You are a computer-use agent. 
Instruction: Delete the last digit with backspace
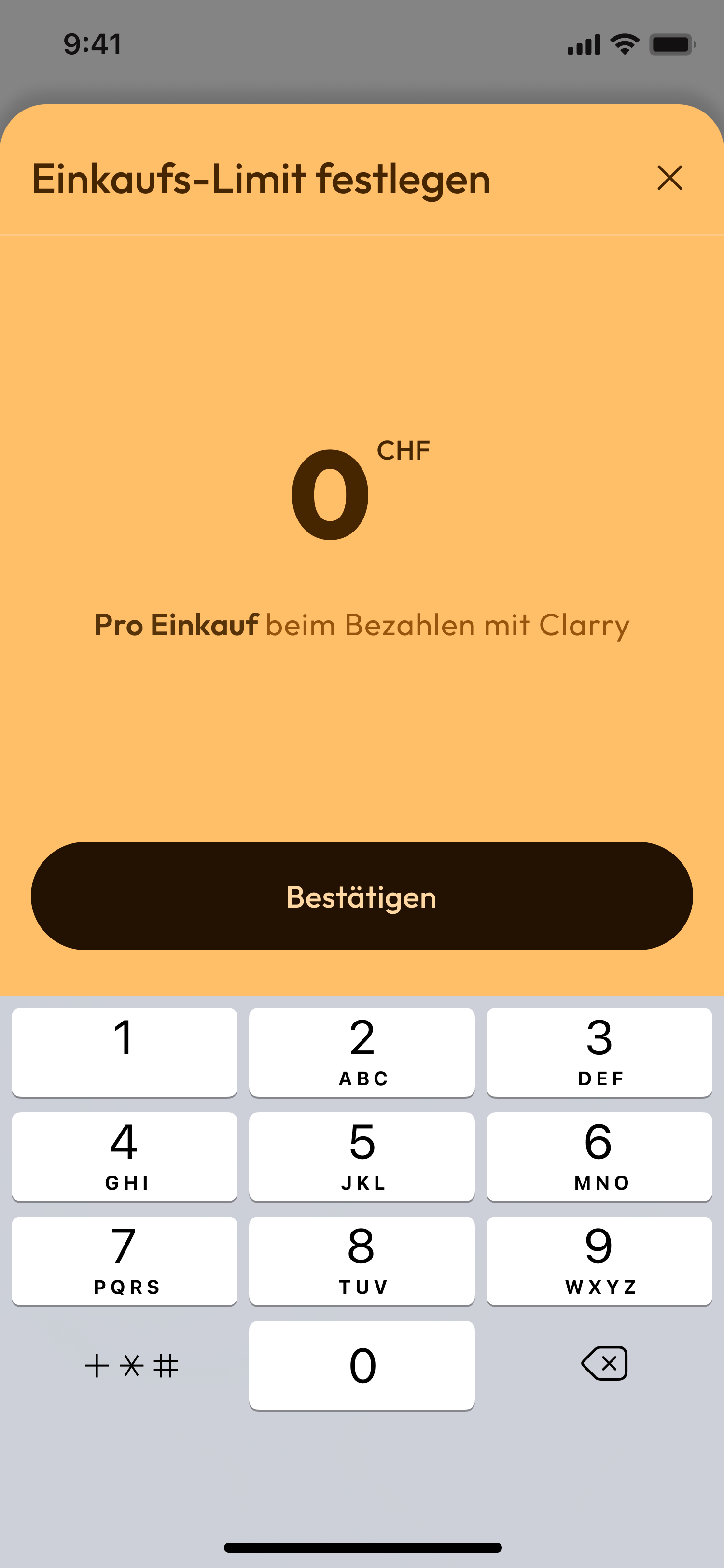(604, 1363)
